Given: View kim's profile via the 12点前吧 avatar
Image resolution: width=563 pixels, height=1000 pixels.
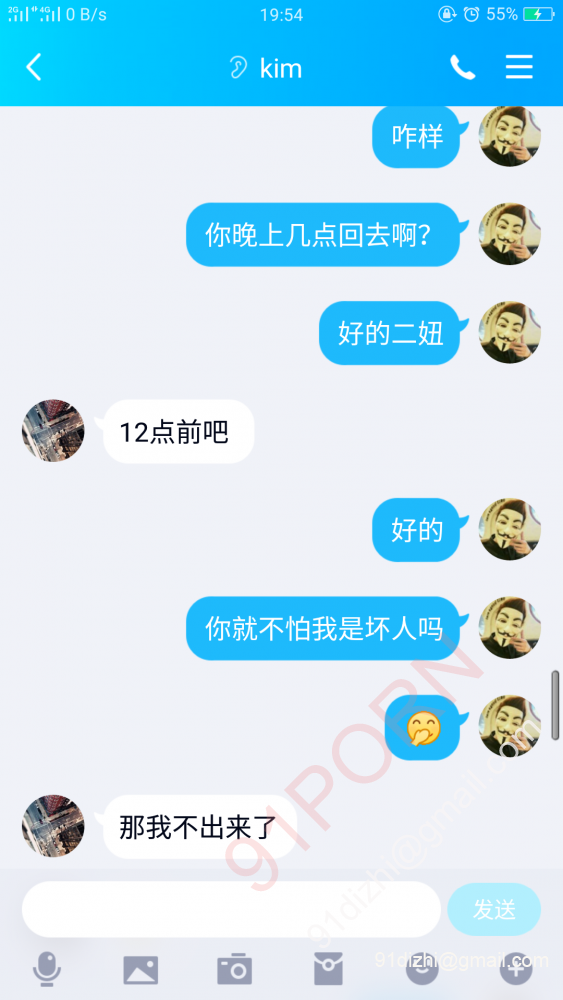Looking at the screenshot, I should [53, 431].
